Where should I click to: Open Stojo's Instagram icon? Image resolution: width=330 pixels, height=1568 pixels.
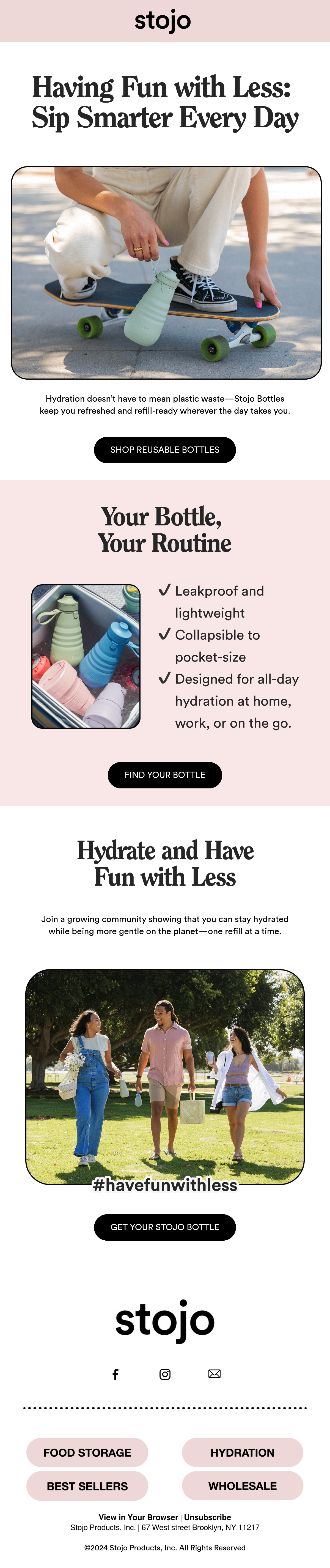coord(165,1374)
